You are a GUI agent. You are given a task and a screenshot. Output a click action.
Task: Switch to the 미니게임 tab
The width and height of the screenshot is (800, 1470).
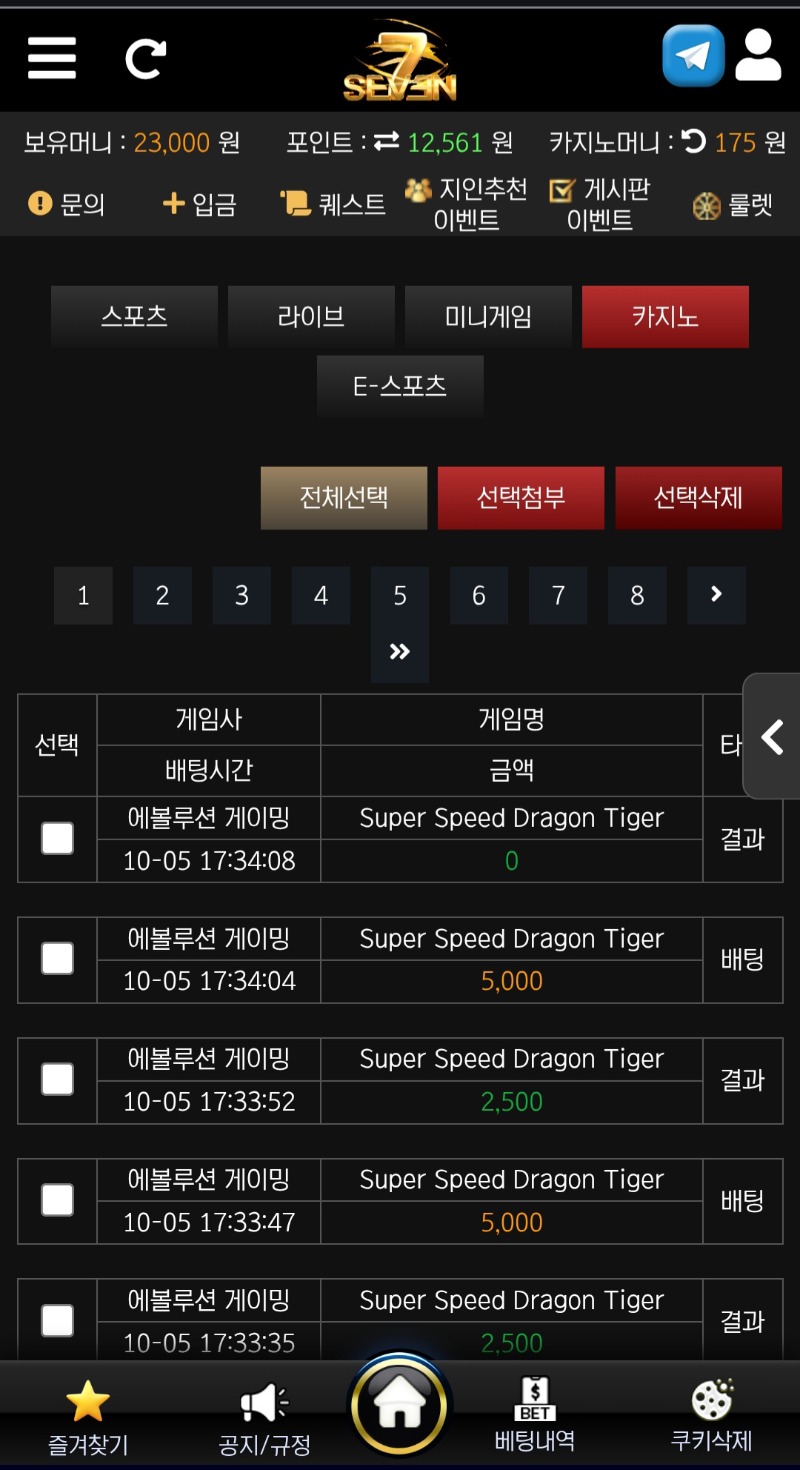pyautogui.click(x=488, y=317)
